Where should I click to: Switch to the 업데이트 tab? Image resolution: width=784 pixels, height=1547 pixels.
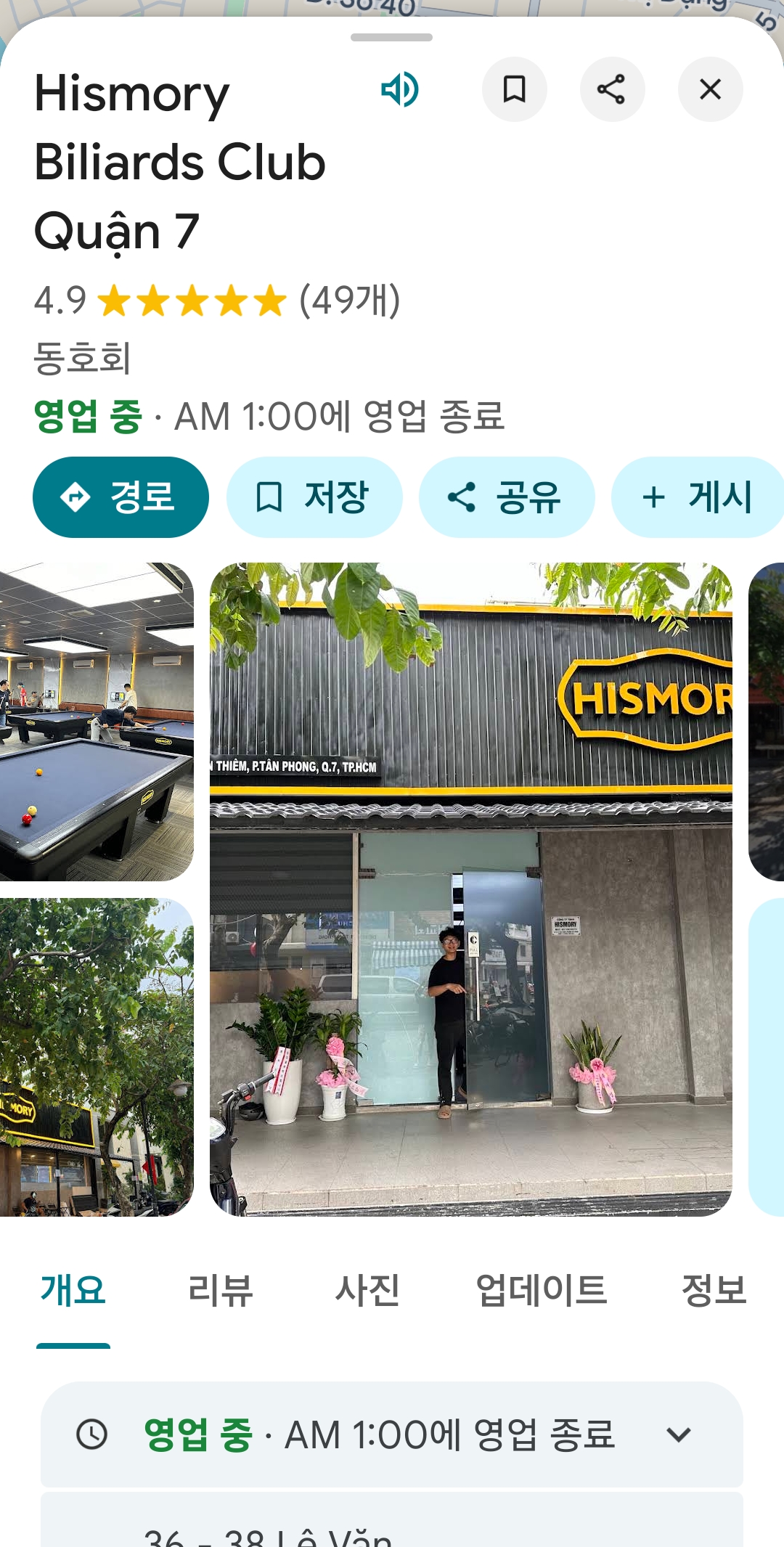[541, 1290]
